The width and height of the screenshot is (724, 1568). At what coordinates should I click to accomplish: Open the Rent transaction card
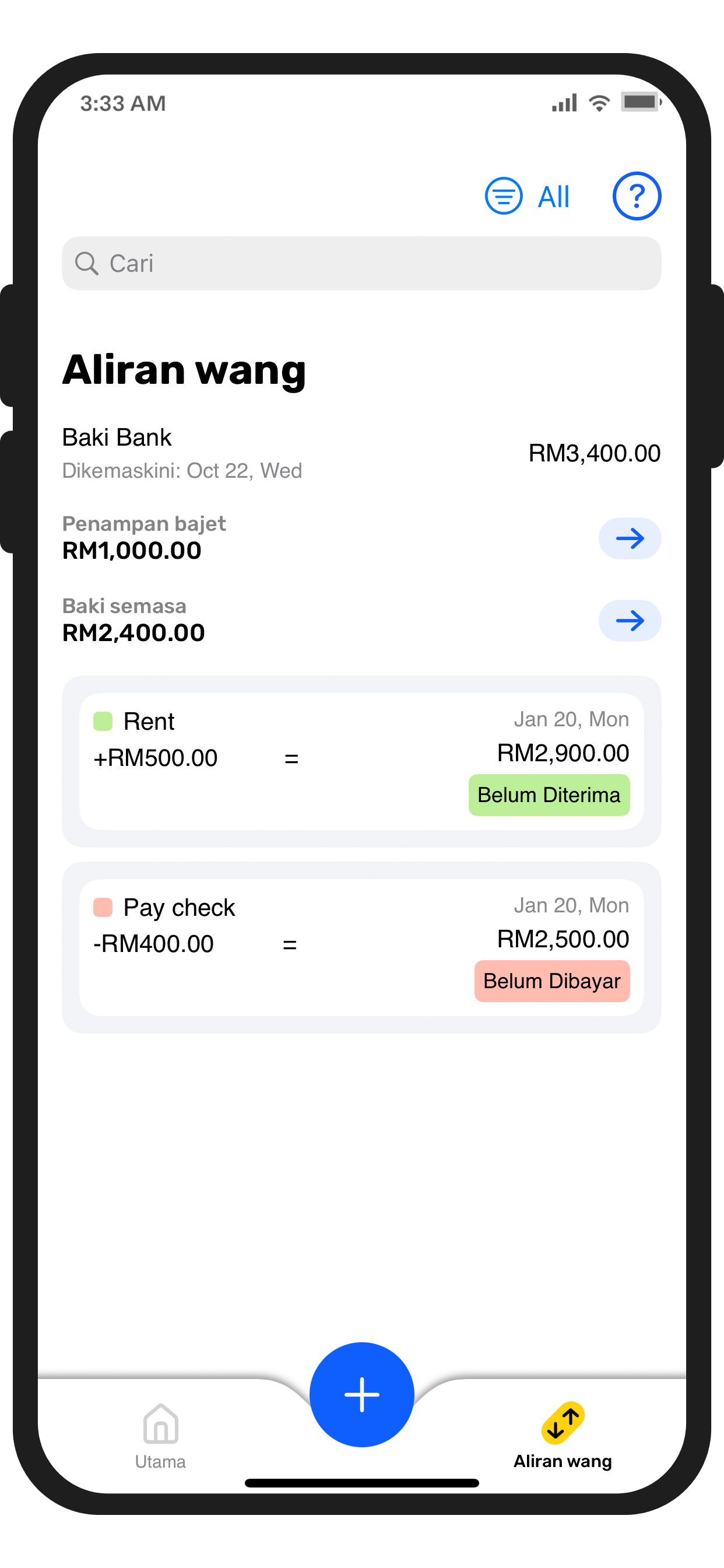[x=361, y=760]
